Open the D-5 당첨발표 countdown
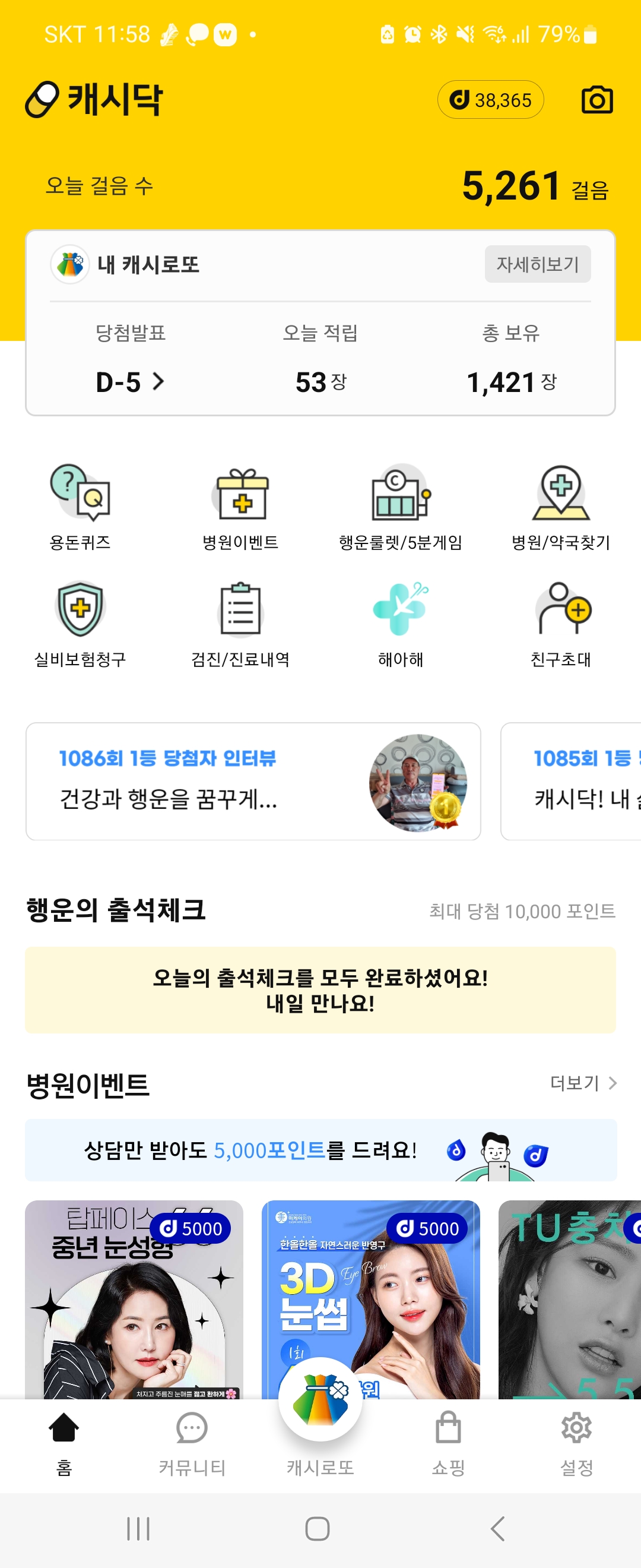Viewport: 641px width, 1568px height. tap(130, 382)
